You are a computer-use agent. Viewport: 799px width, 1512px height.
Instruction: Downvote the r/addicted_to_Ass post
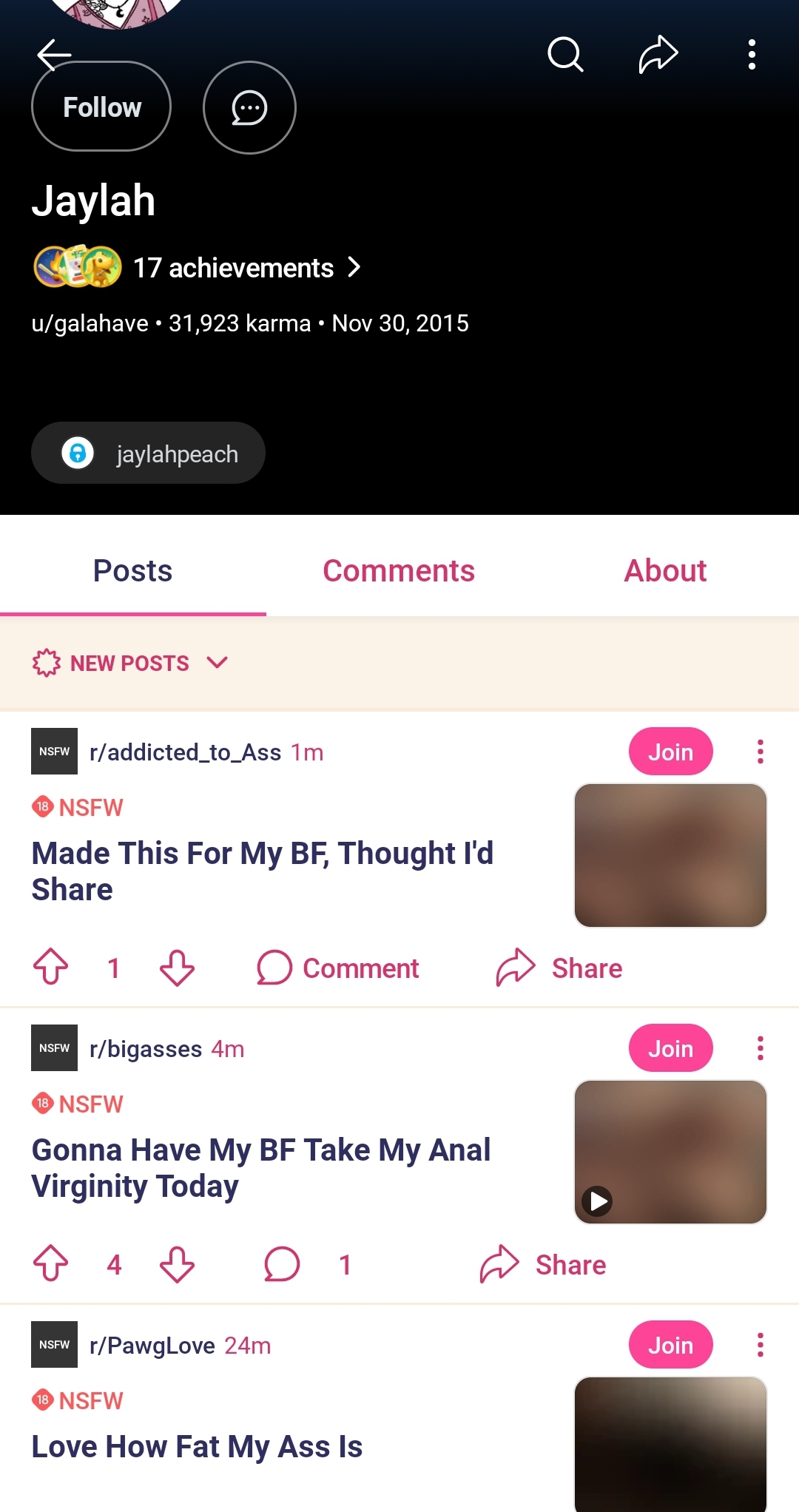(178, 968)
